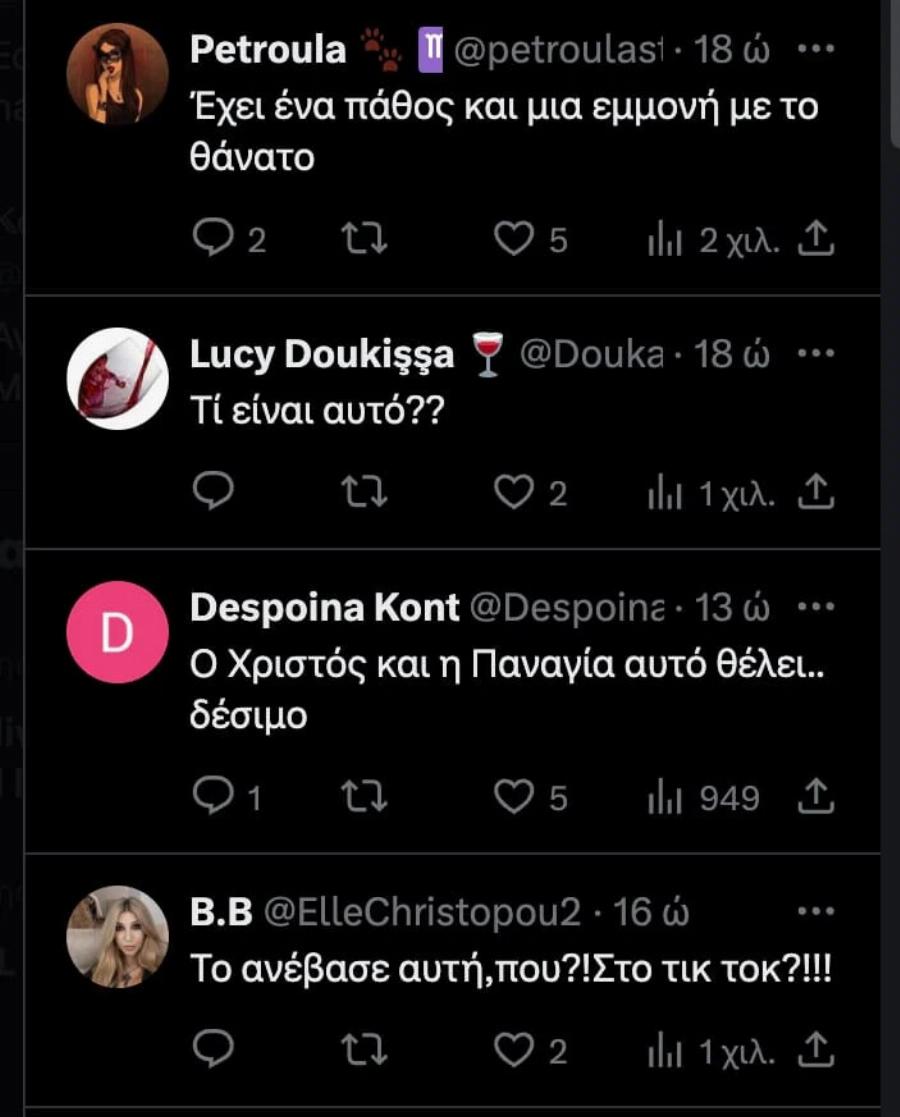Select Despoina Kont's display name
Viewport: 900px width, 1117px height.
coord(321,606)
